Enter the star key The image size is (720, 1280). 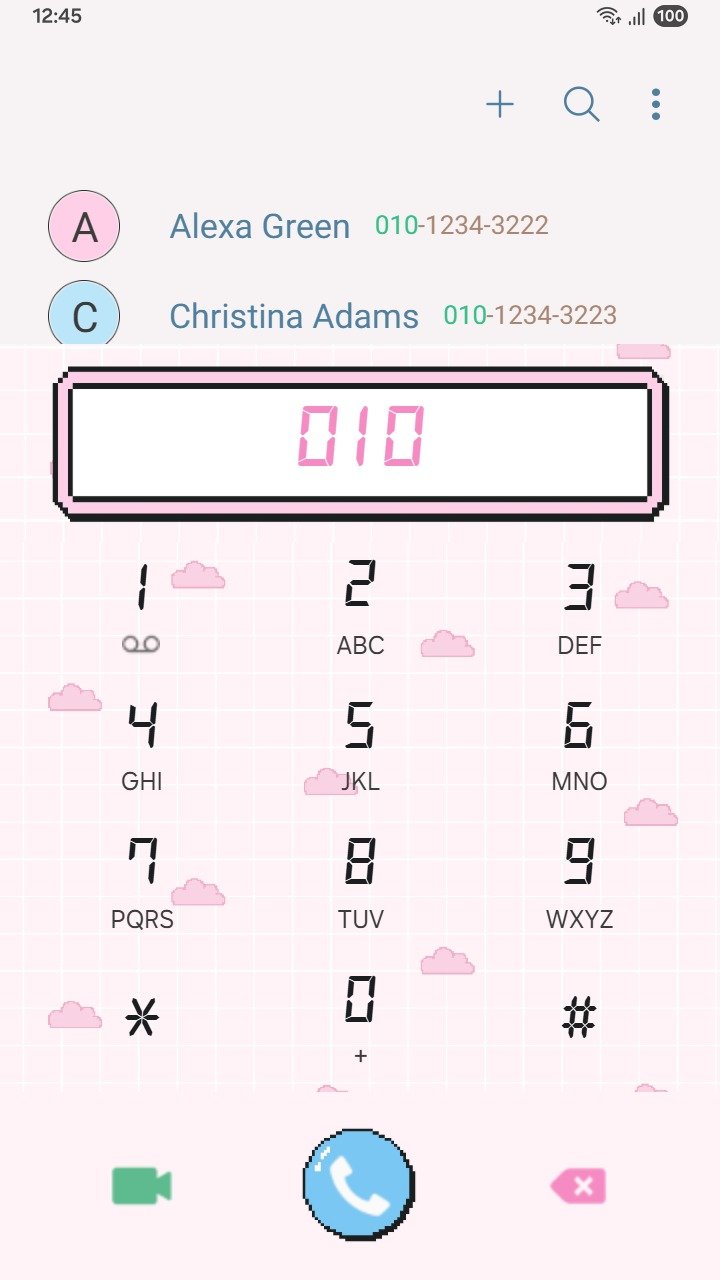[x=142, y=1018]
